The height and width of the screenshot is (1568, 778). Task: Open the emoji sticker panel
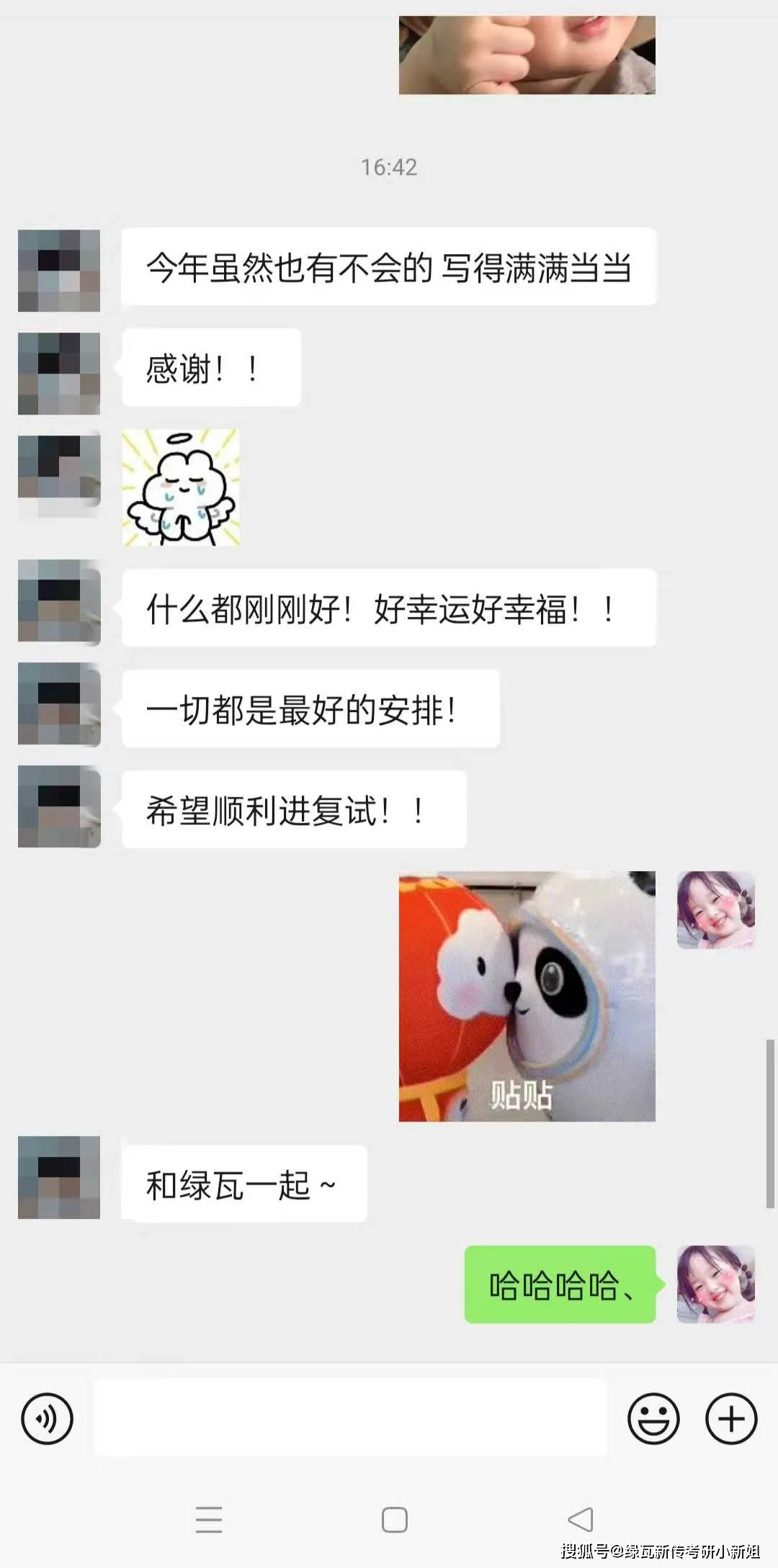[x=653, y=1418]
